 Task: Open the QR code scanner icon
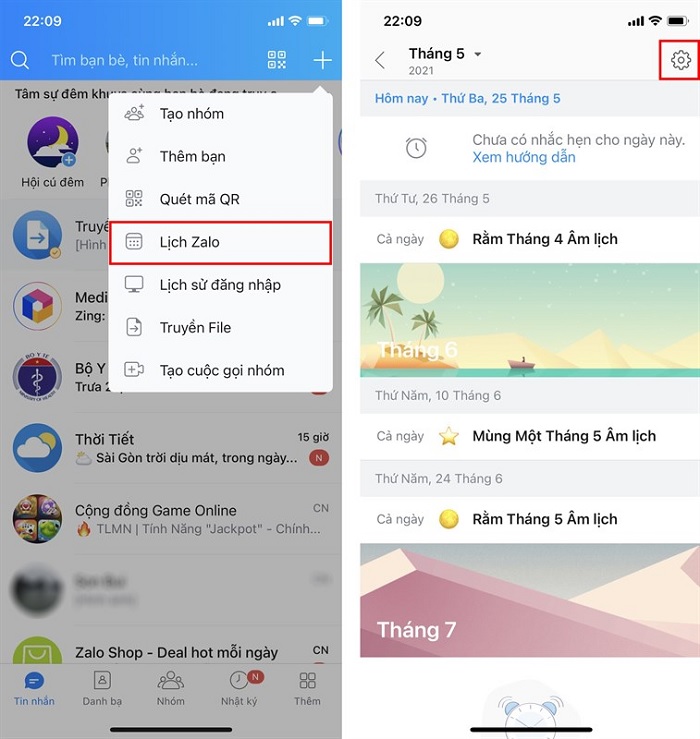coord(277,60)
